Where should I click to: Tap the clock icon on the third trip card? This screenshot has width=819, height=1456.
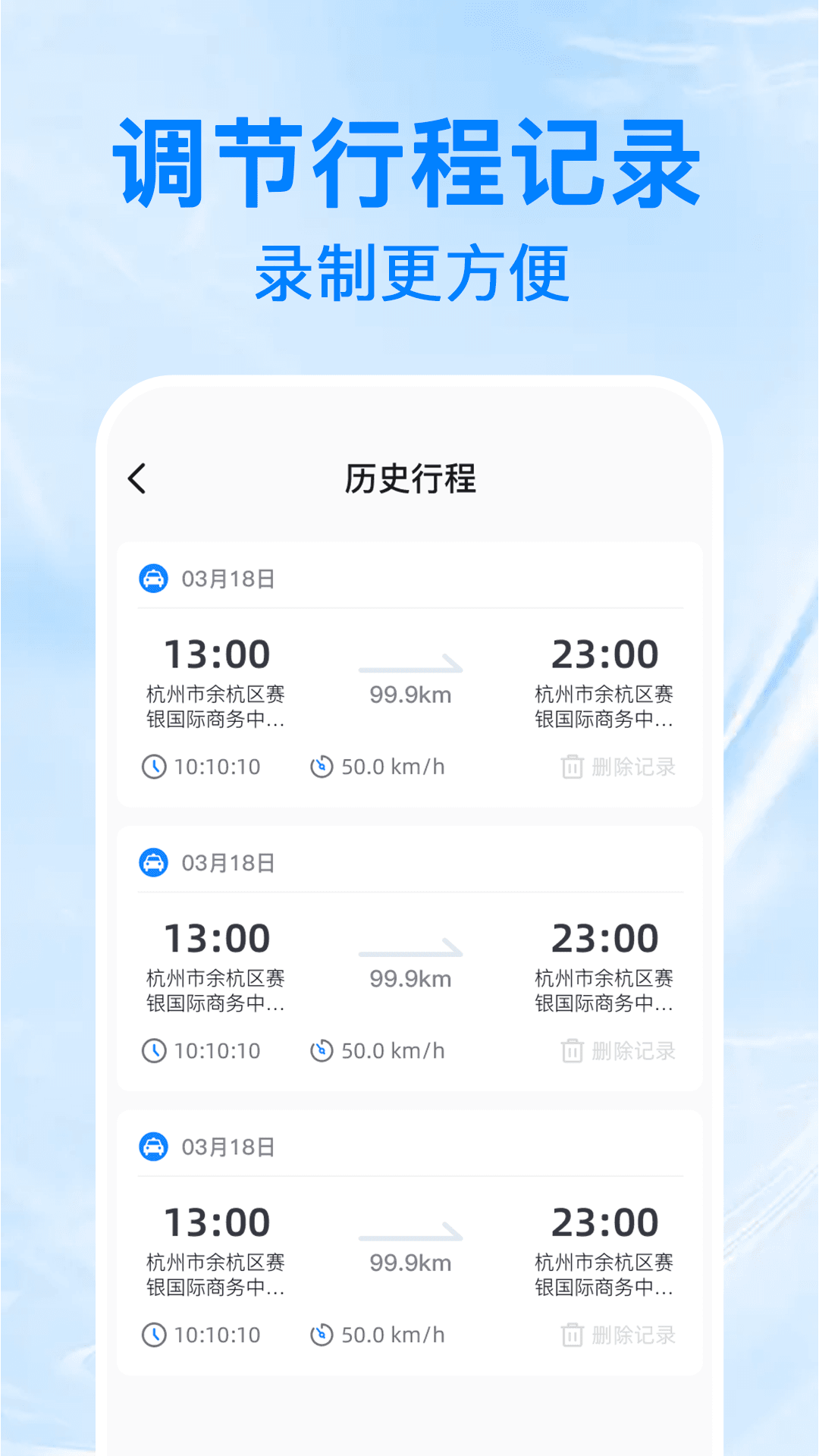tap(154, 1335)
